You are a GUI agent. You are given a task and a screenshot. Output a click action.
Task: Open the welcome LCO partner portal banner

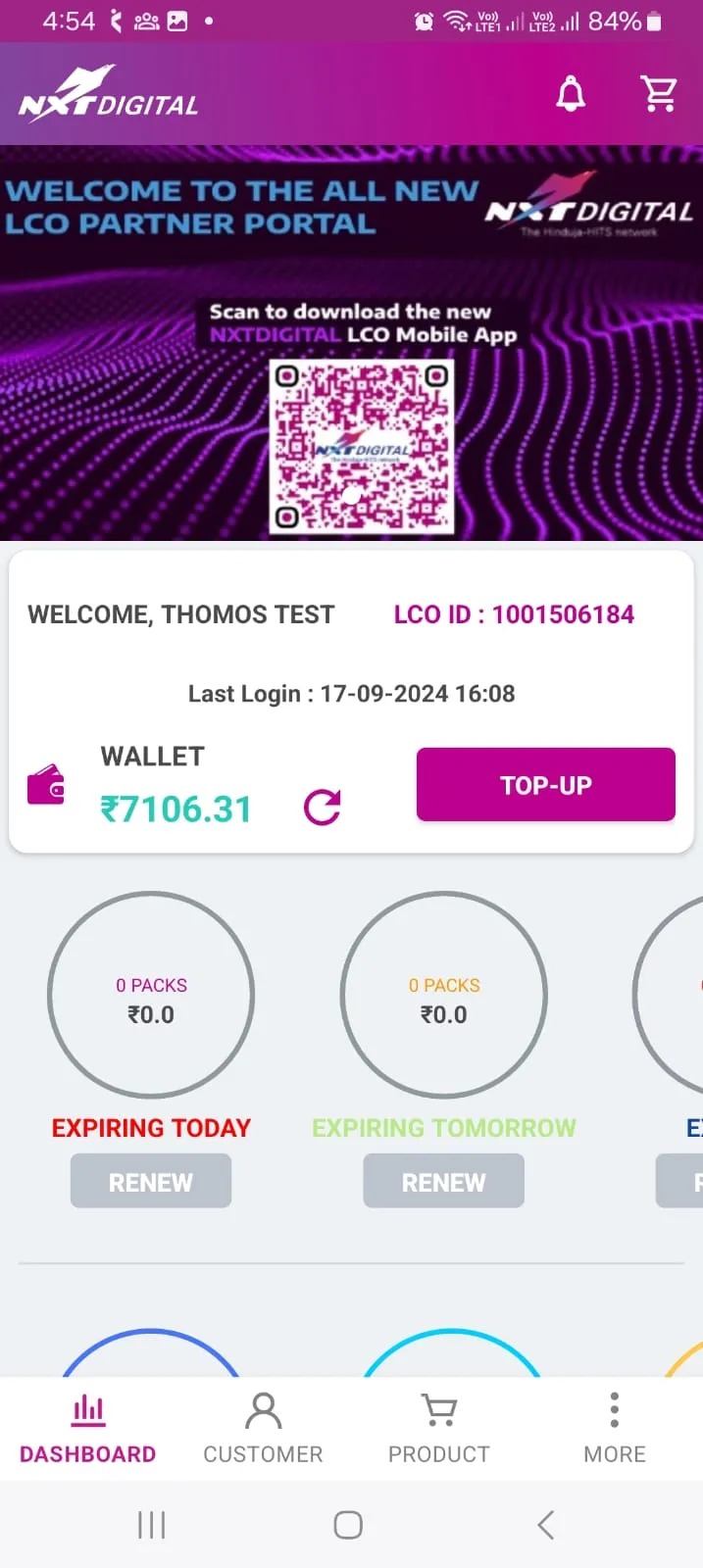351,343
